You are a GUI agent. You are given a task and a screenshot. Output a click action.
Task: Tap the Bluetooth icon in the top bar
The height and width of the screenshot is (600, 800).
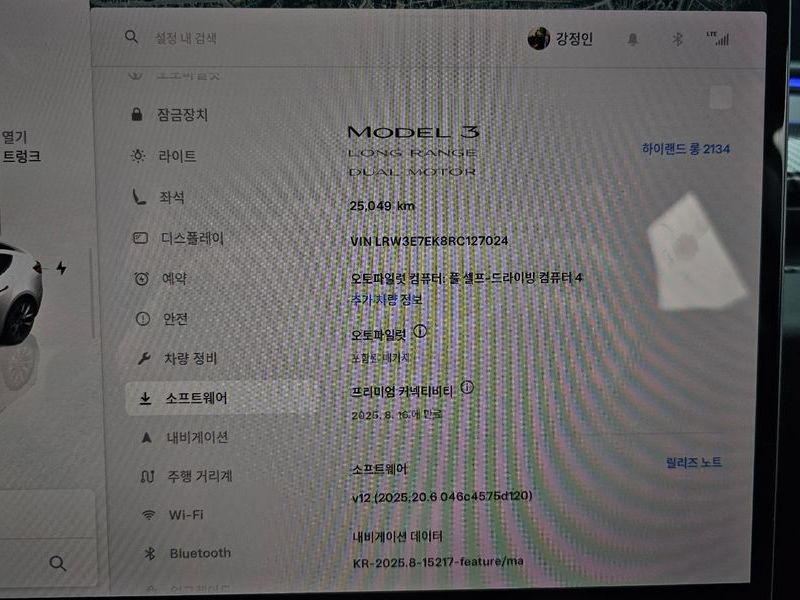[675, 39]
